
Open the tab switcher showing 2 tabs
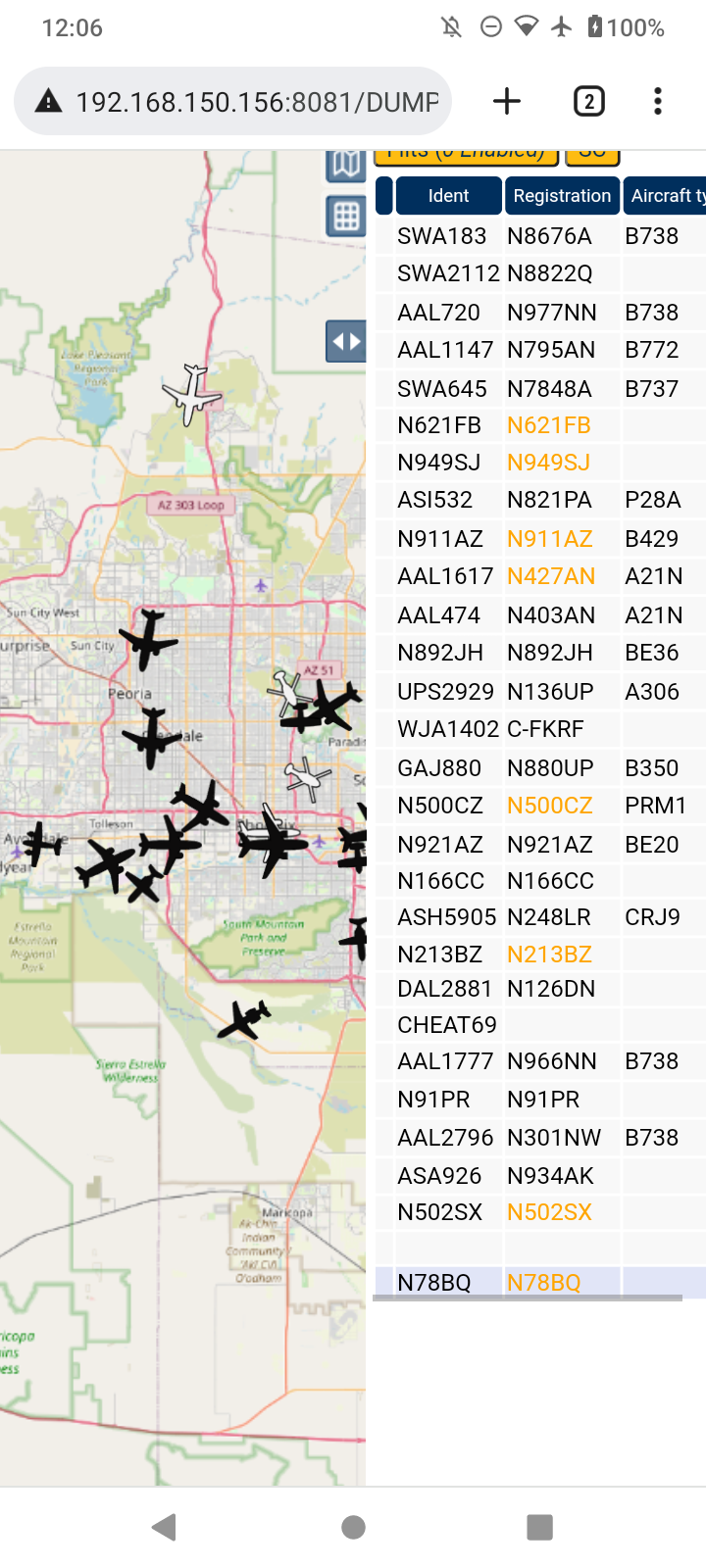click(x=588, y=101)
